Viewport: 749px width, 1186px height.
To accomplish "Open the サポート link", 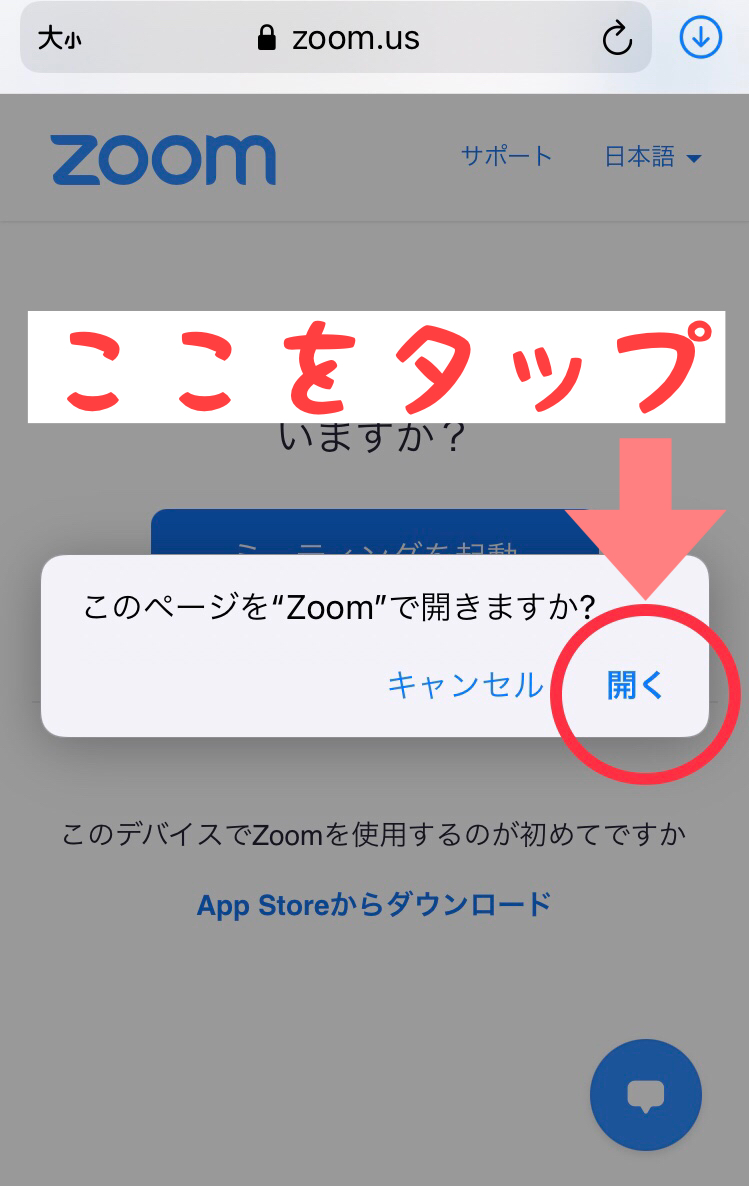I will [506, 156].
